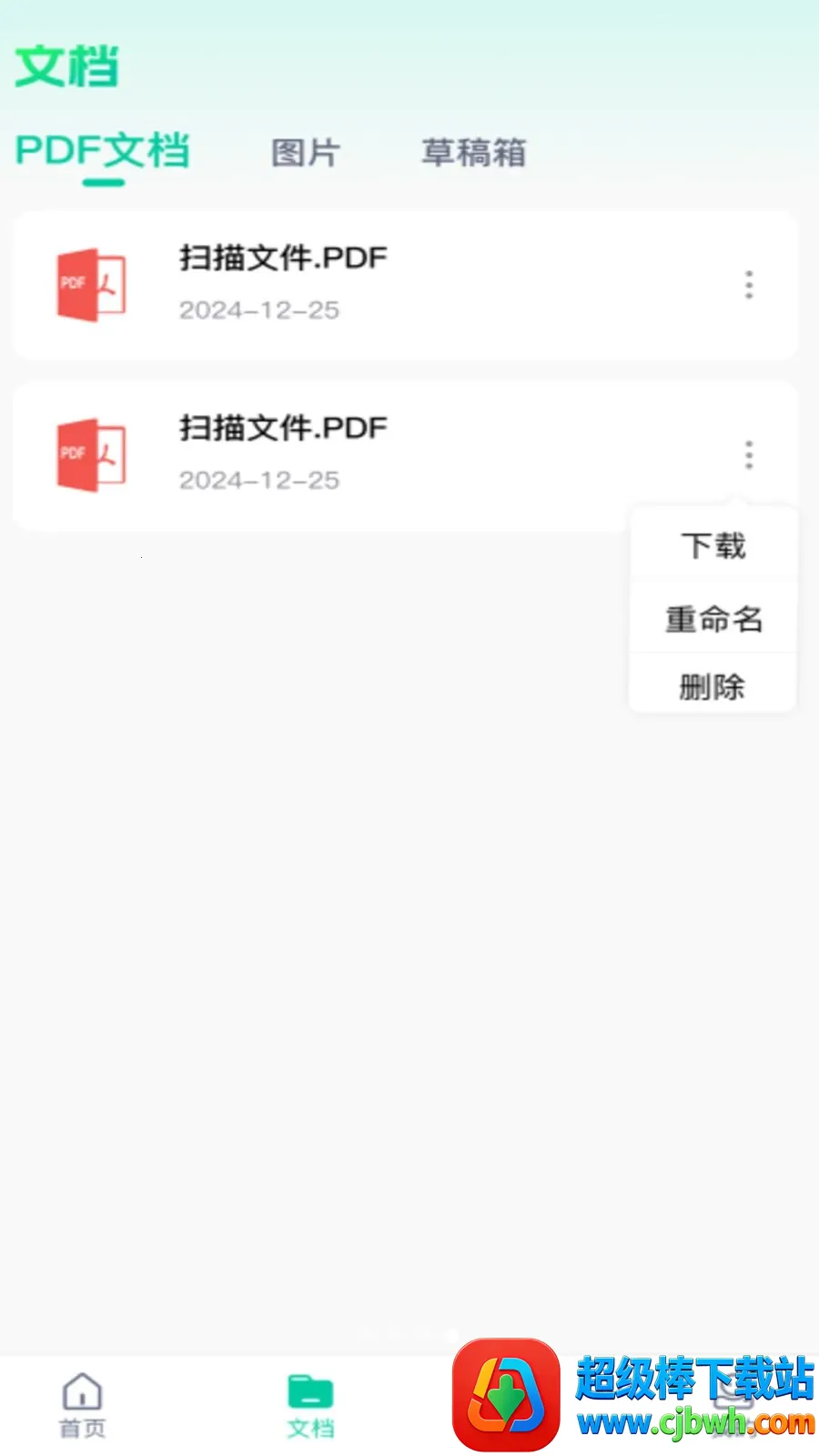Choose 下载 from the popup menu
819x1456 pixels.
pyautogui.click(x=713, y=546)
